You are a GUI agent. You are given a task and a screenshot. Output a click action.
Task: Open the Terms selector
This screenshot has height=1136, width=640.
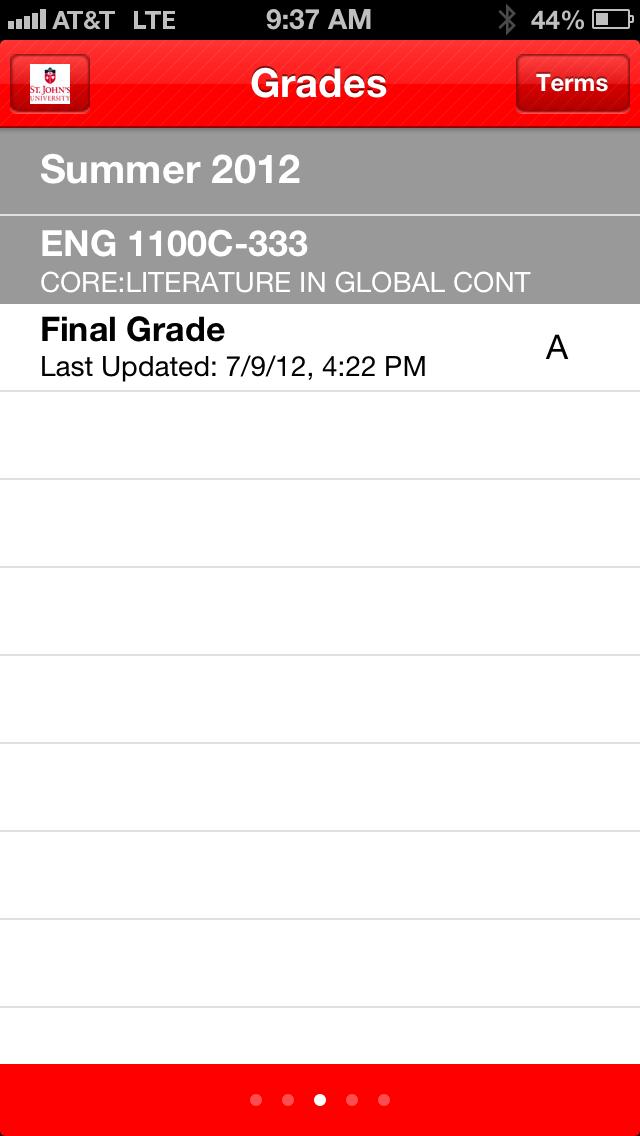[571, 83]
